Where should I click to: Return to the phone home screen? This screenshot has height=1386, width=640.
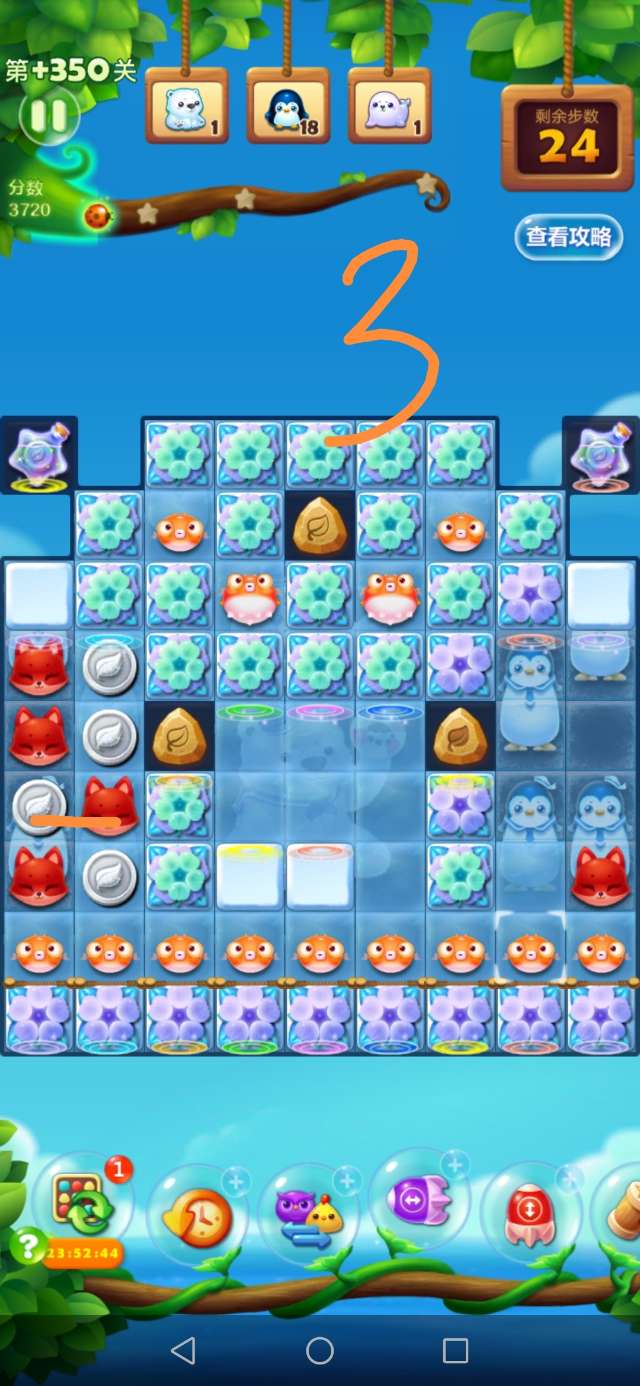[320, 1351]
